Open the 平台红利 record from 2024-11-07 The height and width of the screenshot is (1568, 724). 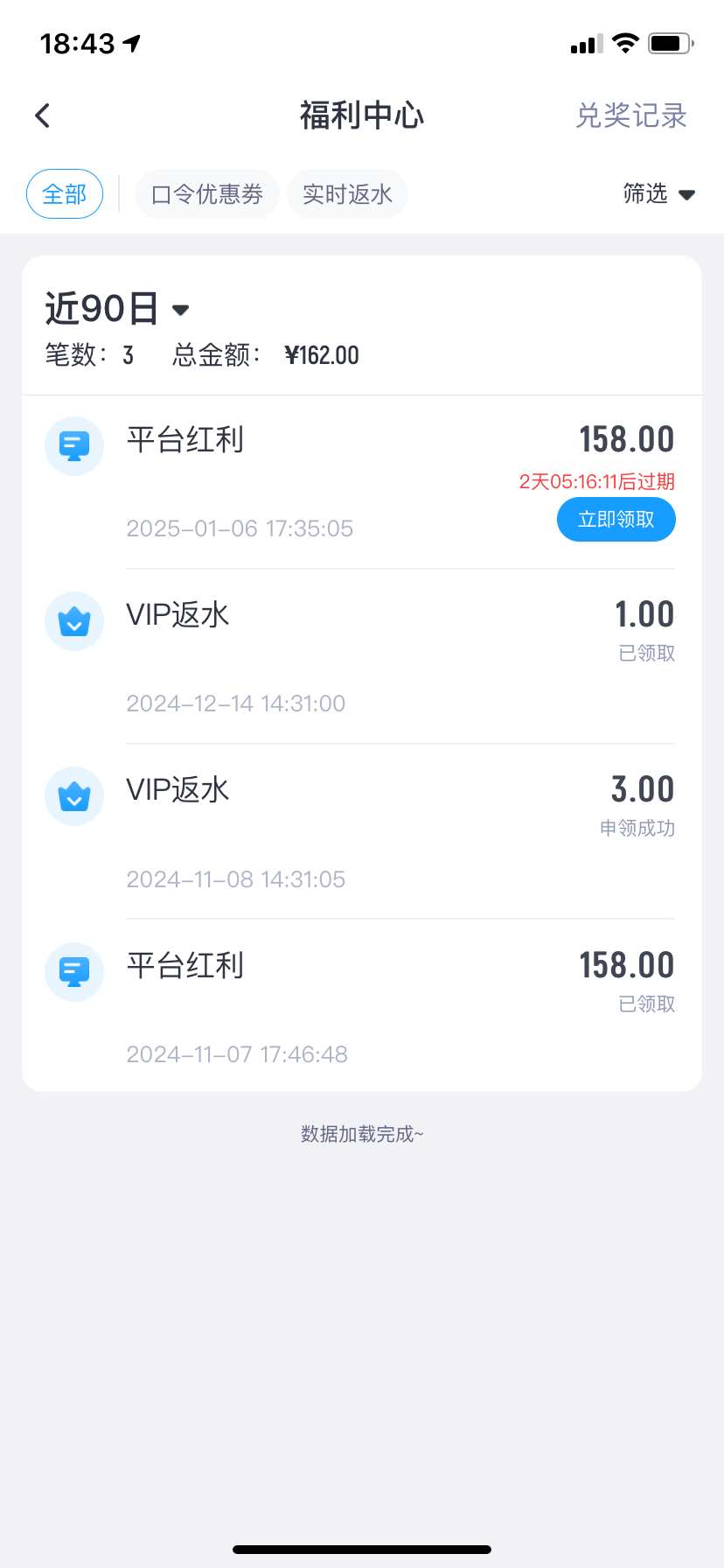point(362,1005)
